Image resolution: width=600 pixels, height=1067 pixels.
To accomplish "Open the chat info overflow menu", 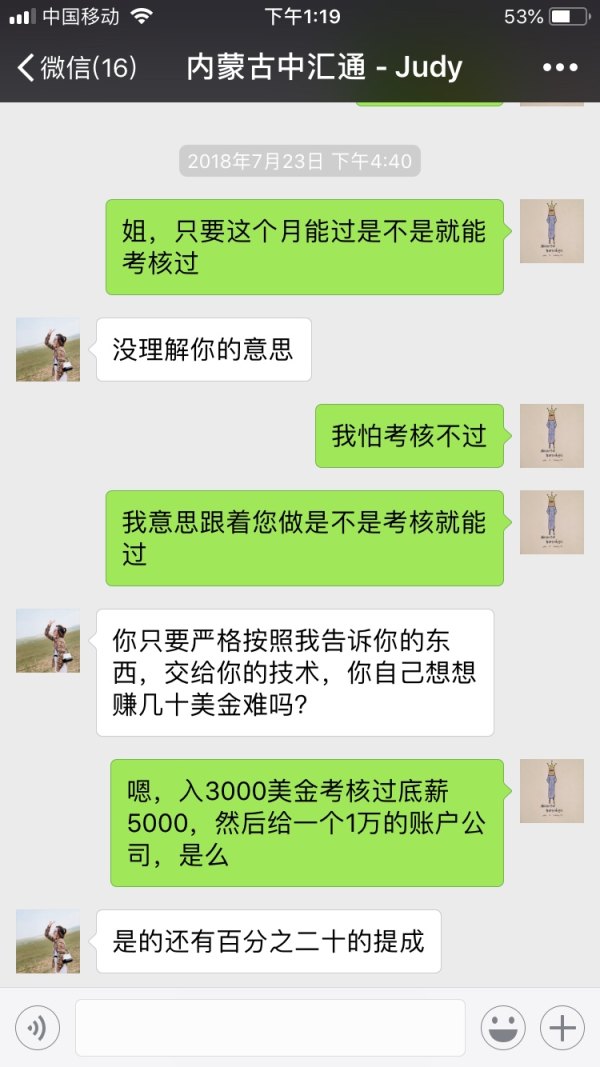I will coord(560,68).
